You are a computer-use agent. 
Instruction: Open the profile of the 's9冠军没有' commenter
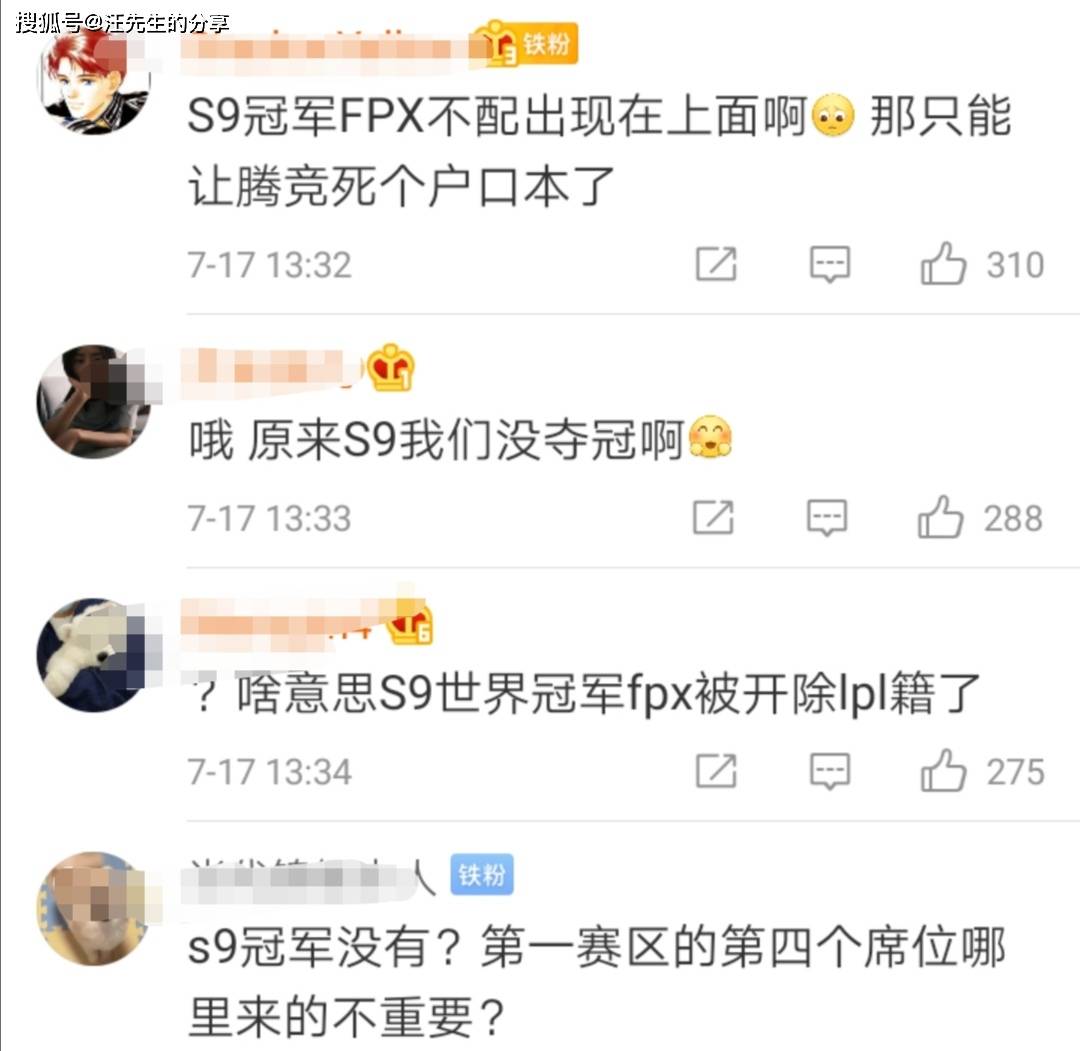(x=93, y=907)
